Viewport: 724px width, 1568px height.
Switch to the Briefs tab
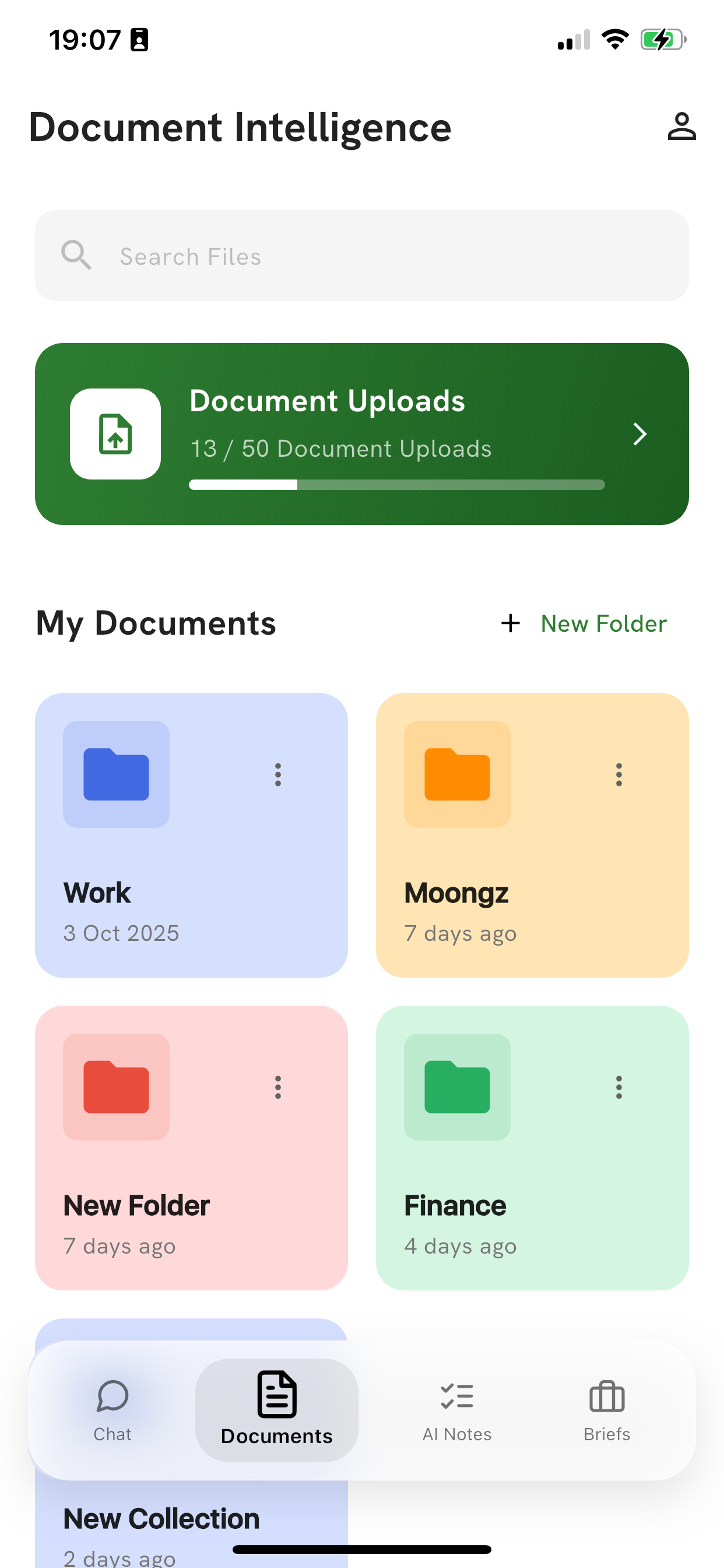(607, 1410)
